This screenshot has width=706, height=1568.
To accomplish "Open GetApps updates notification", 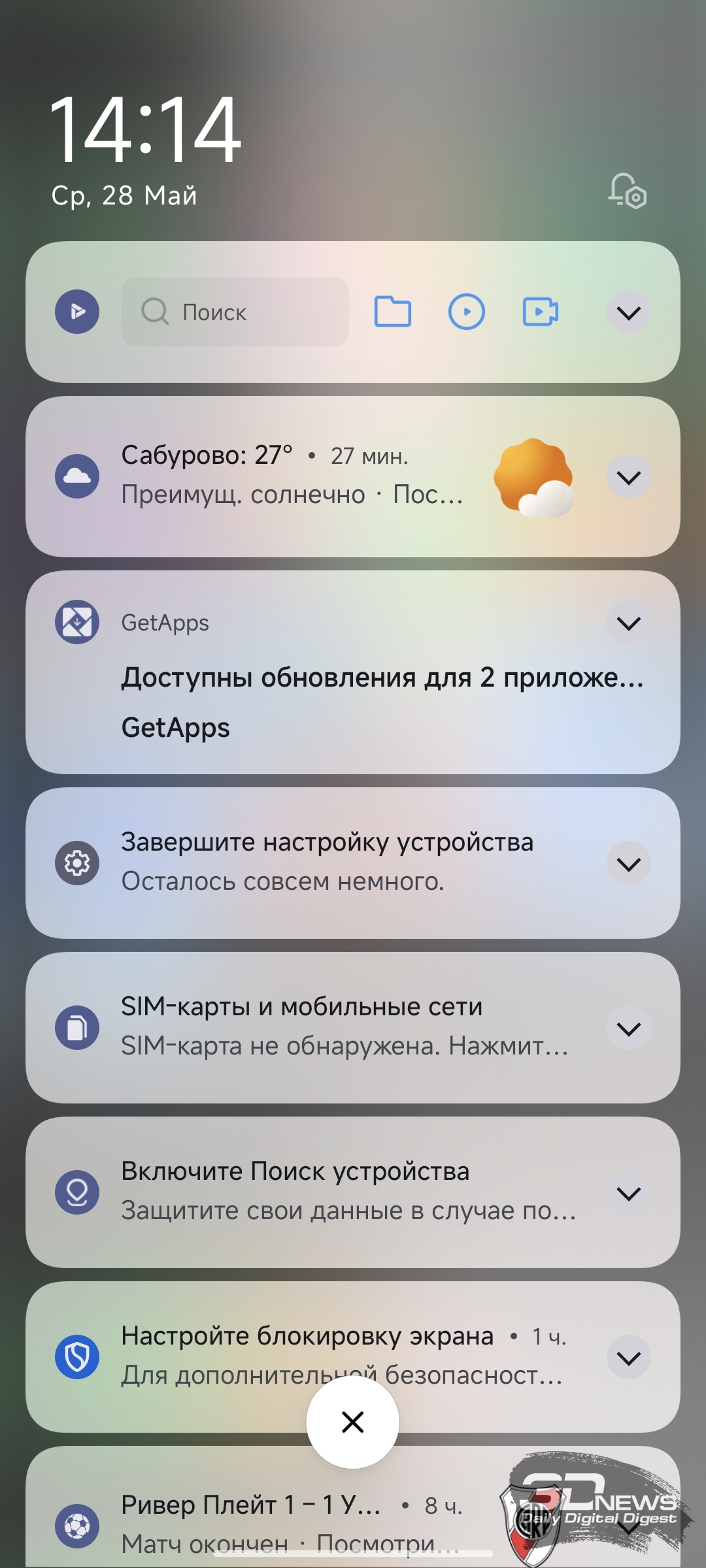I will pos(353,672).
